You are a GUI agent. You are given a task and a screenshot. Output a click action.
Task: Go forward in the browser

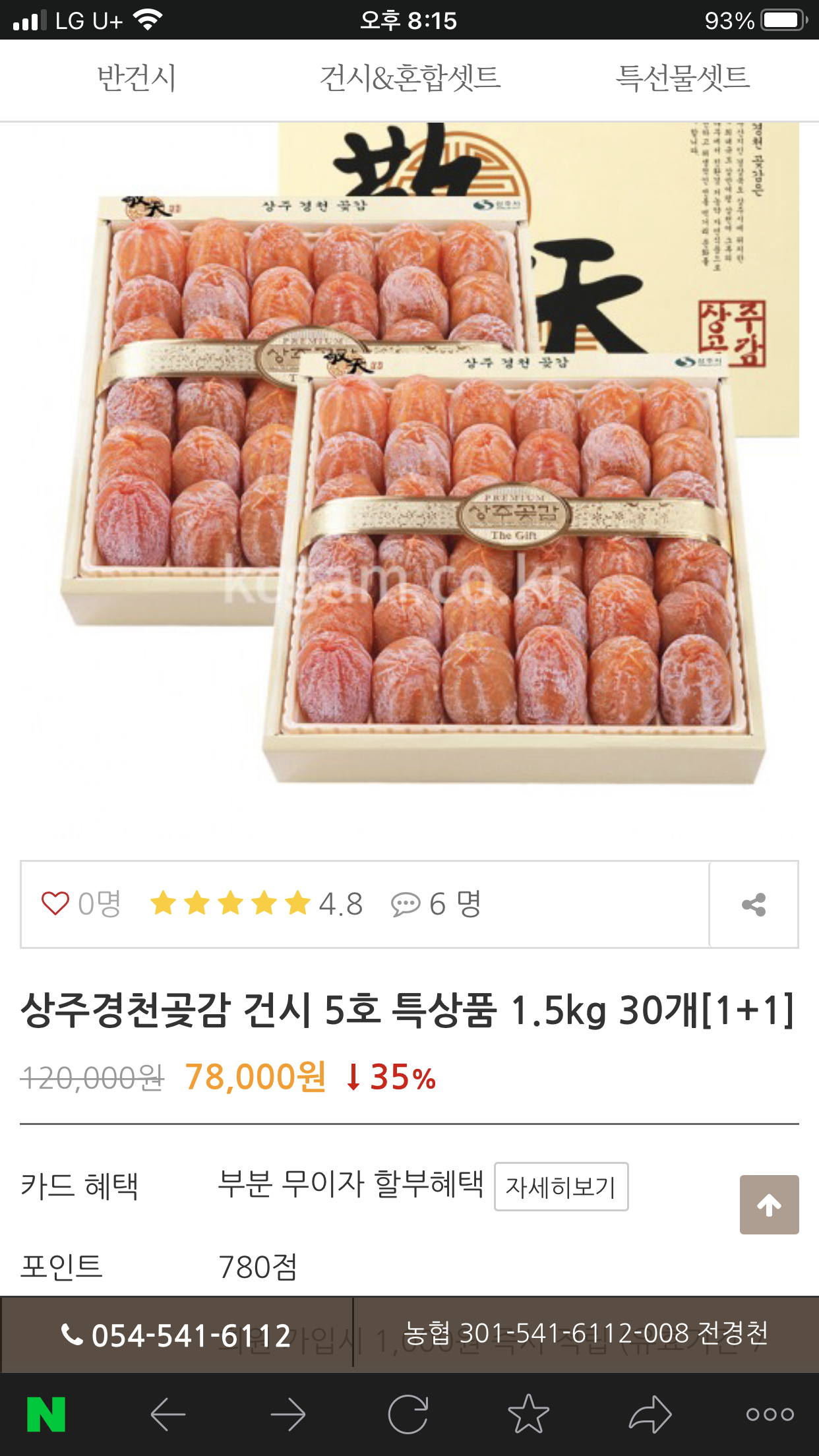pos(288,1414)
